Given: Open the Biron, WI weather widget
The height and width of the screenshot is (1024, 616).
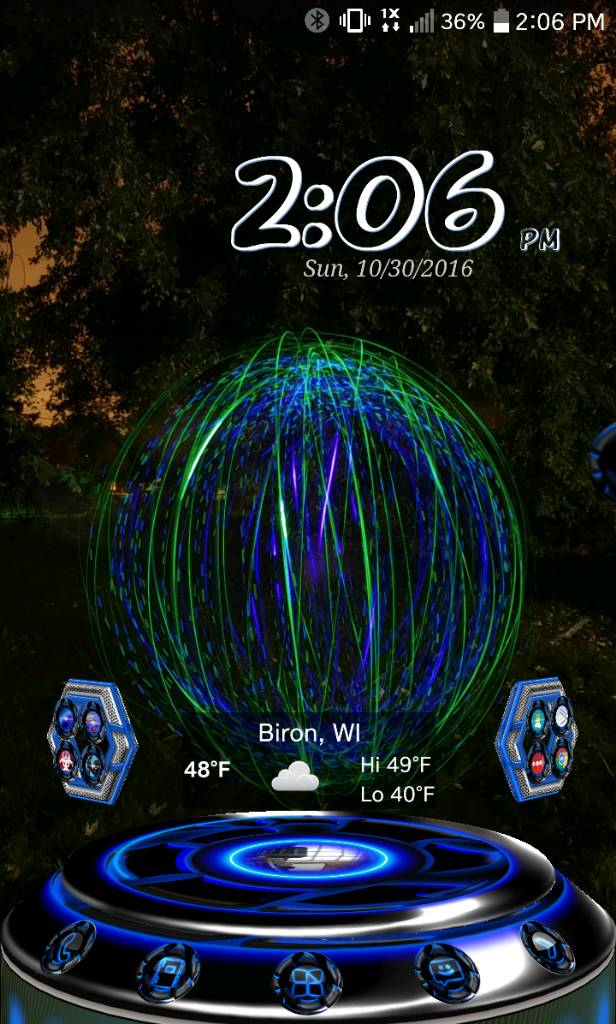Looking at the screenshot, I should 308,762.
